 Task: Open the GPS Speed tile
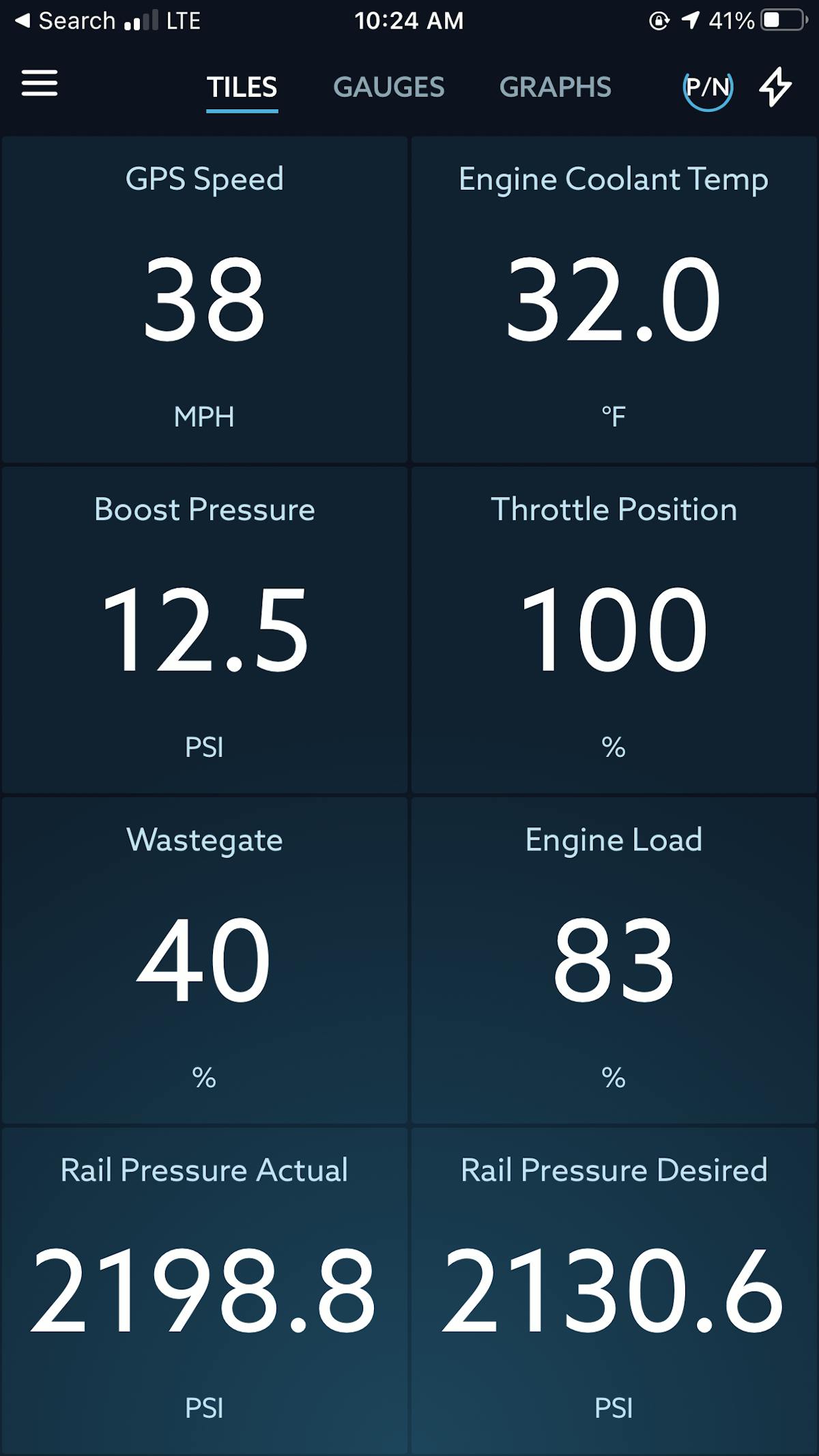pos(204,299)
